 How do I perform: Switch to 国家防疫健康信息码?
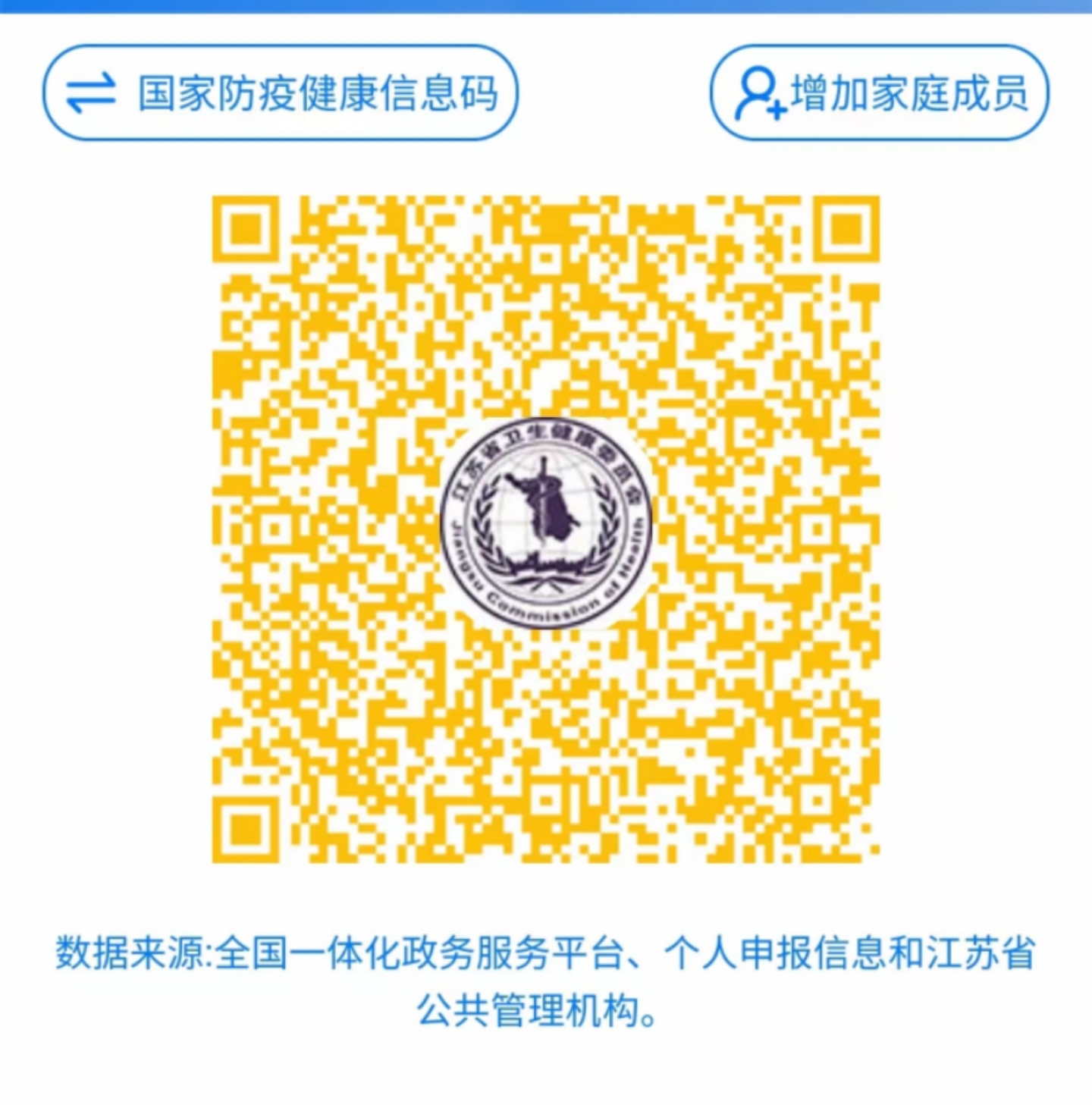pos(280,93)
